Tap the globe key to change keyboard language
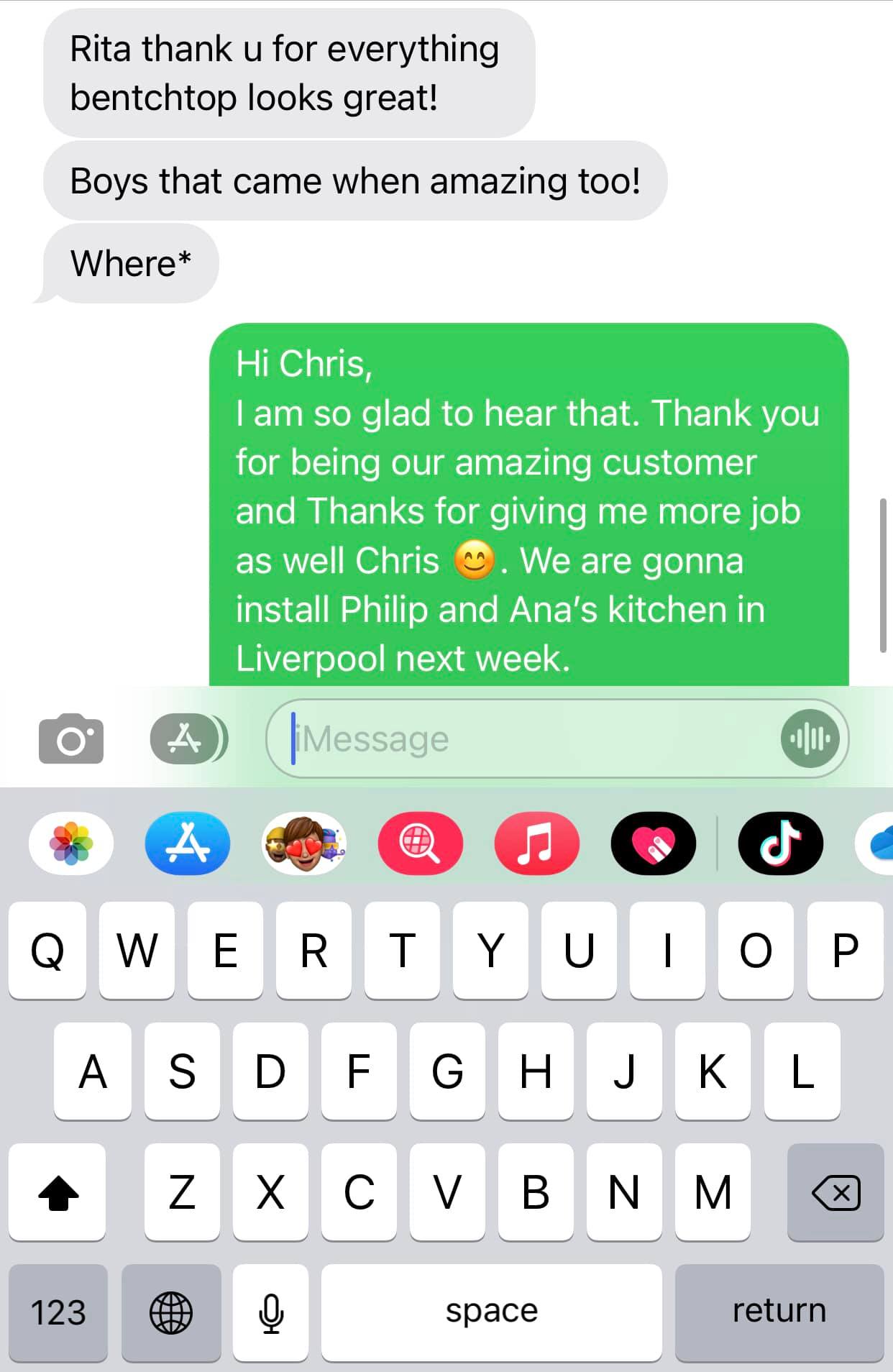 [171, 1312]
